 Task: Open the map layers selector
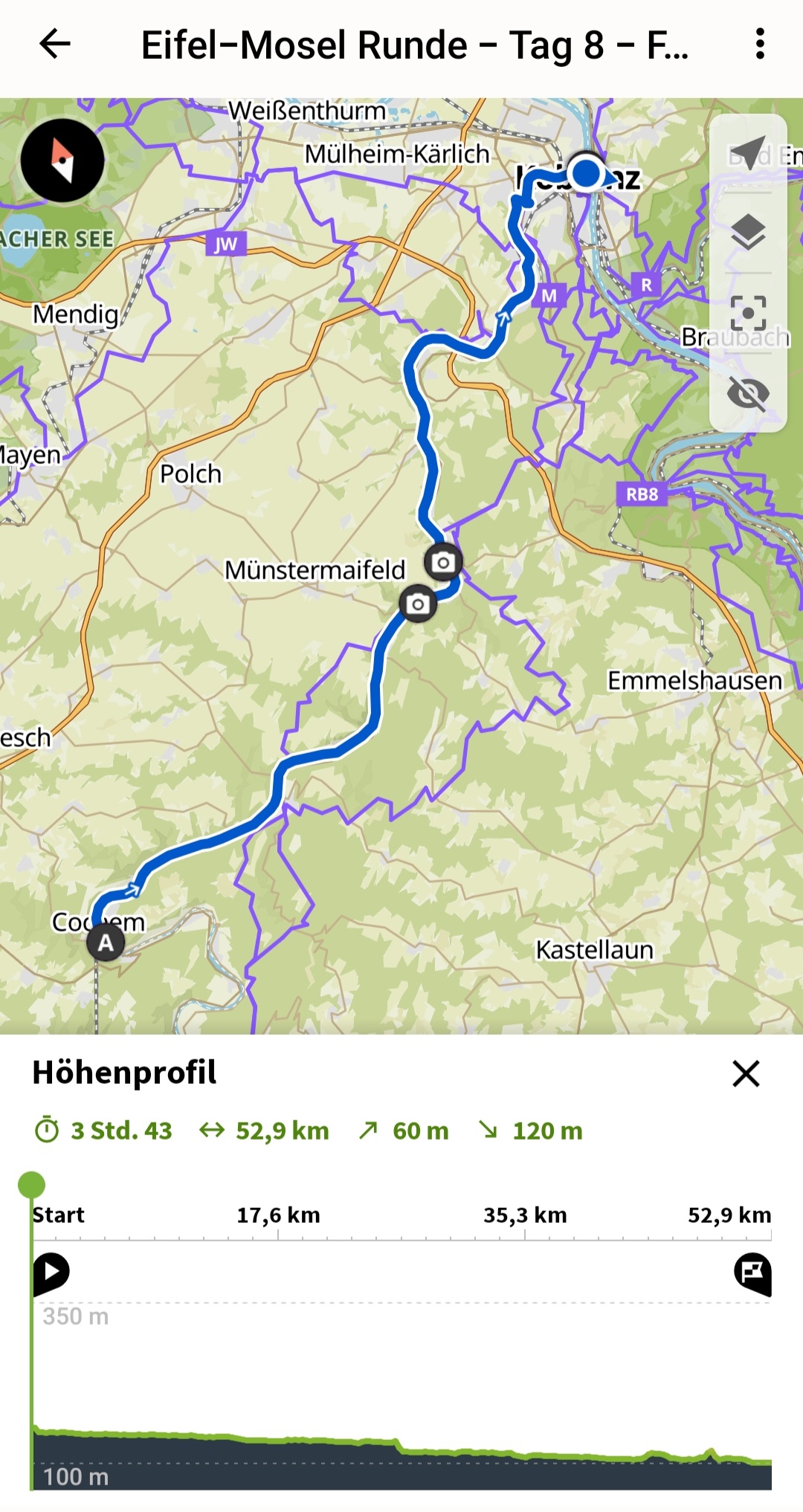click(x=748, y=233)
